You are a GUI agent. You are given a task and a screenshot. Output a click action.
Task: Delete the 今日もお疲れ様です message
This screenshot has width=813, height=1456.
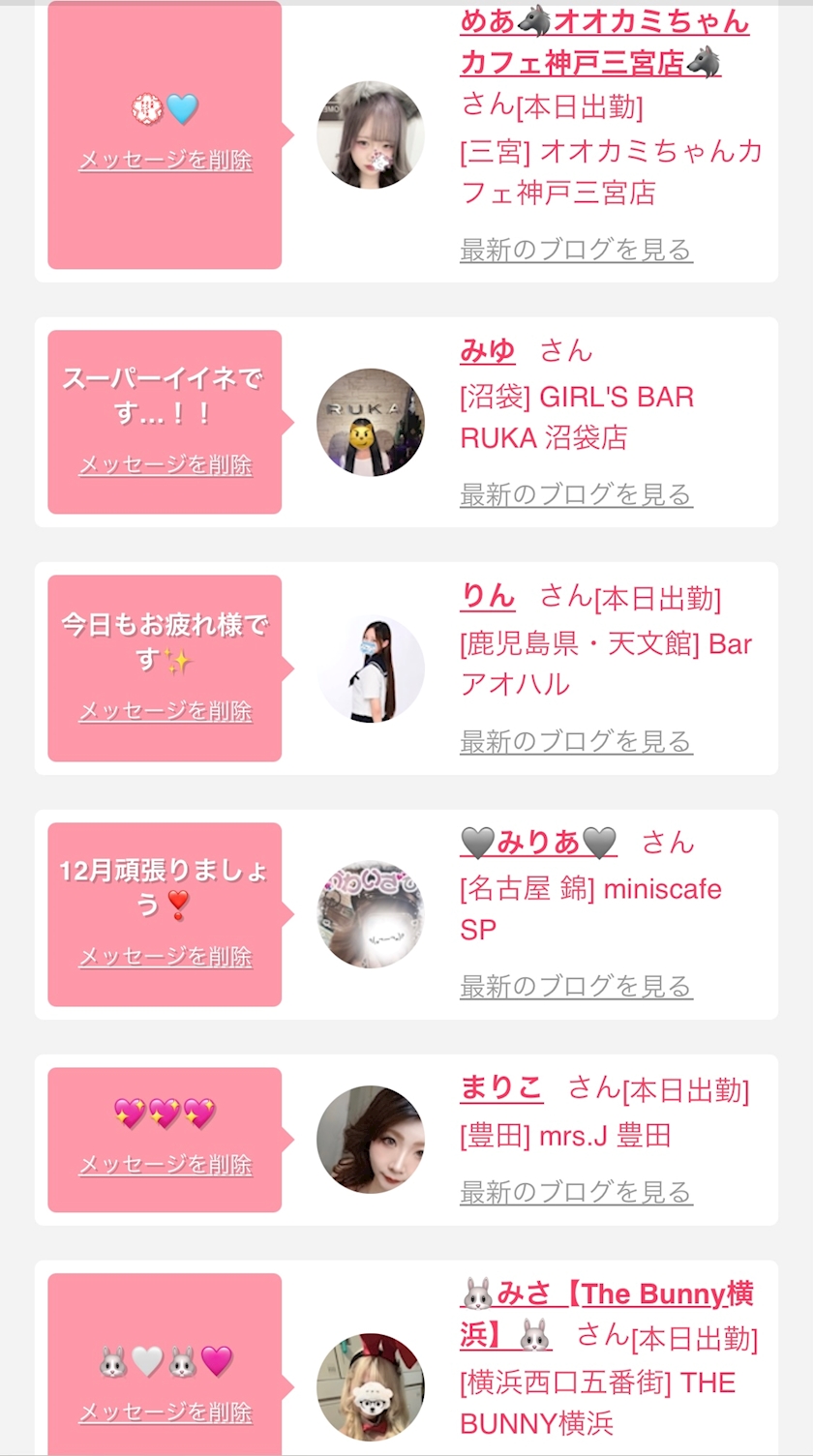[x=166, y=711]
